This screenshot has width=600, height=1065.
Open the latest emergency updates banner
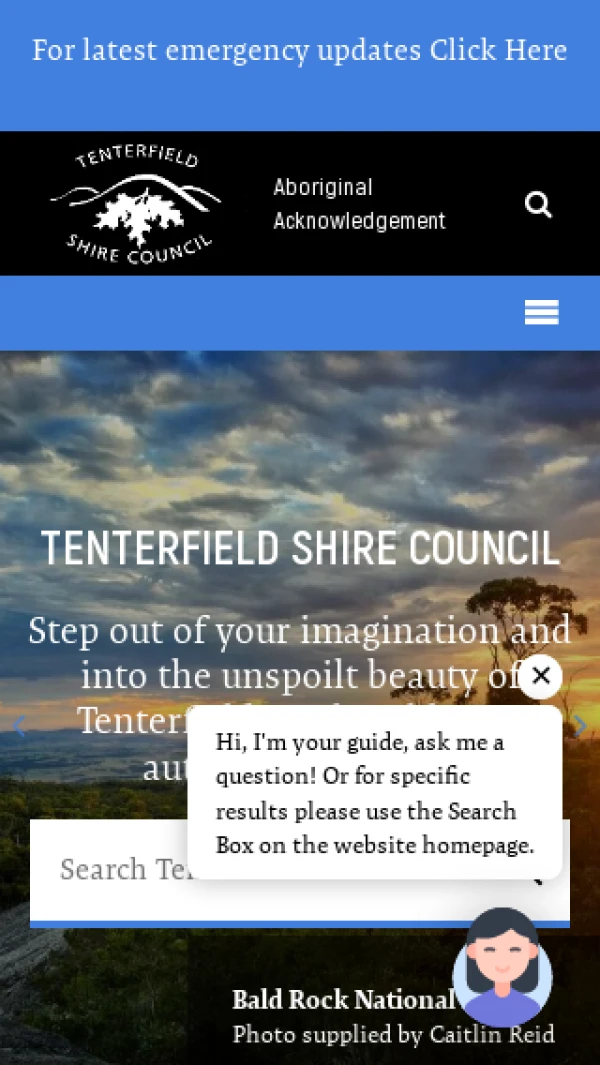299,50
